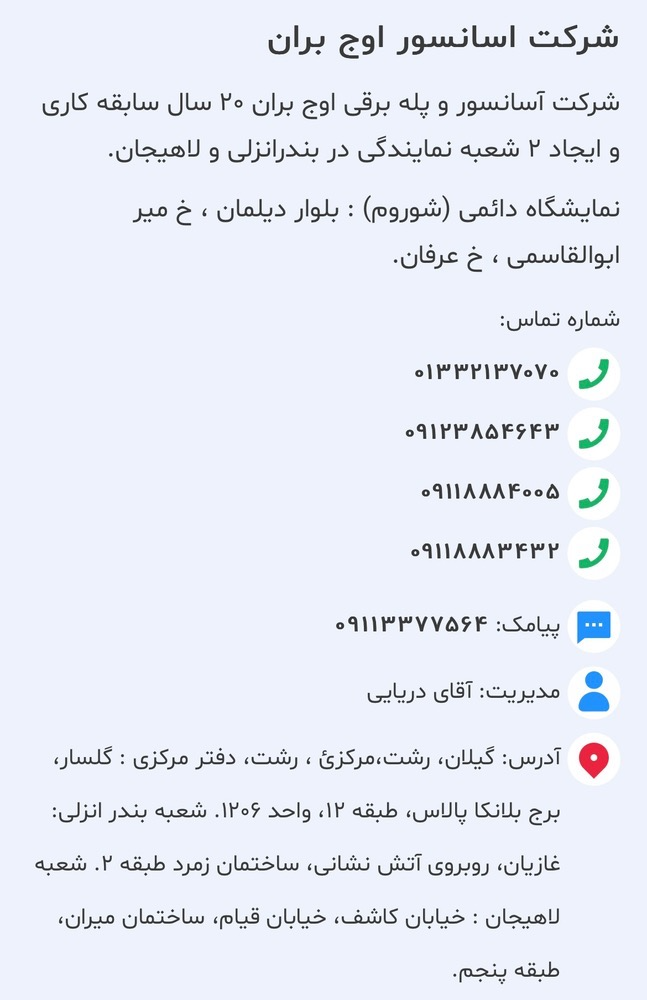Dial mobile number 09123854643

(482, 432)
